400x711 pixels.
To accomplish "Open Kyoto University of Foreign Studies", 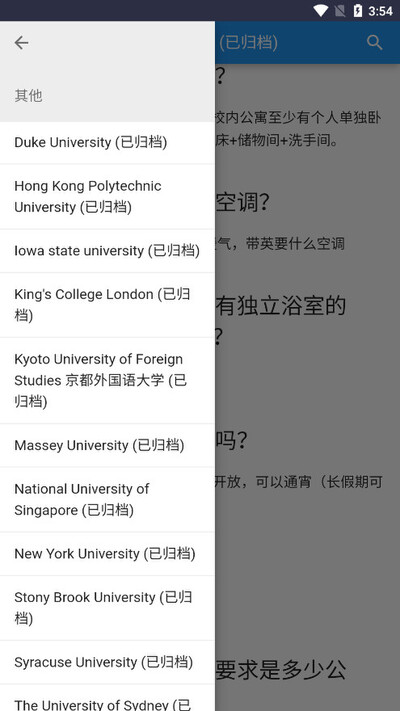I will 107,380.
